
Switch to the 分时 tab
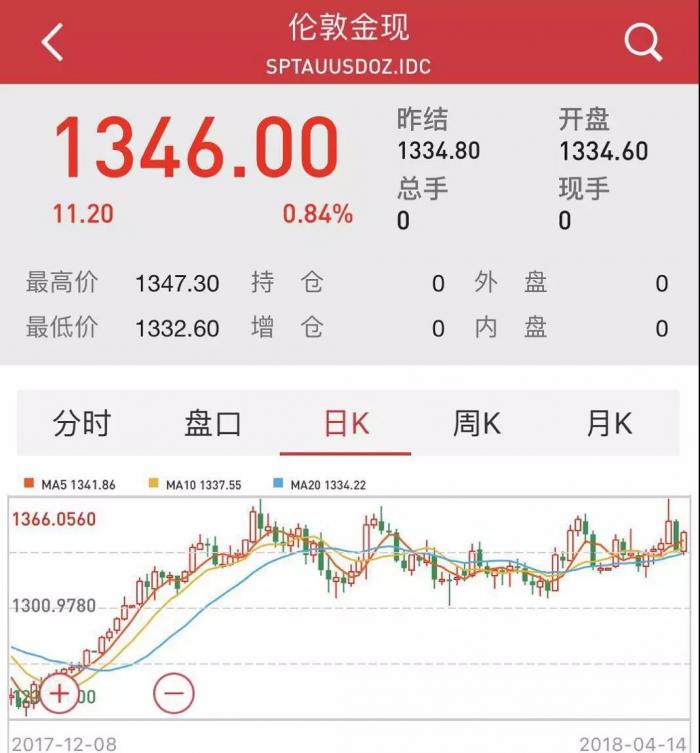point(81,424)
